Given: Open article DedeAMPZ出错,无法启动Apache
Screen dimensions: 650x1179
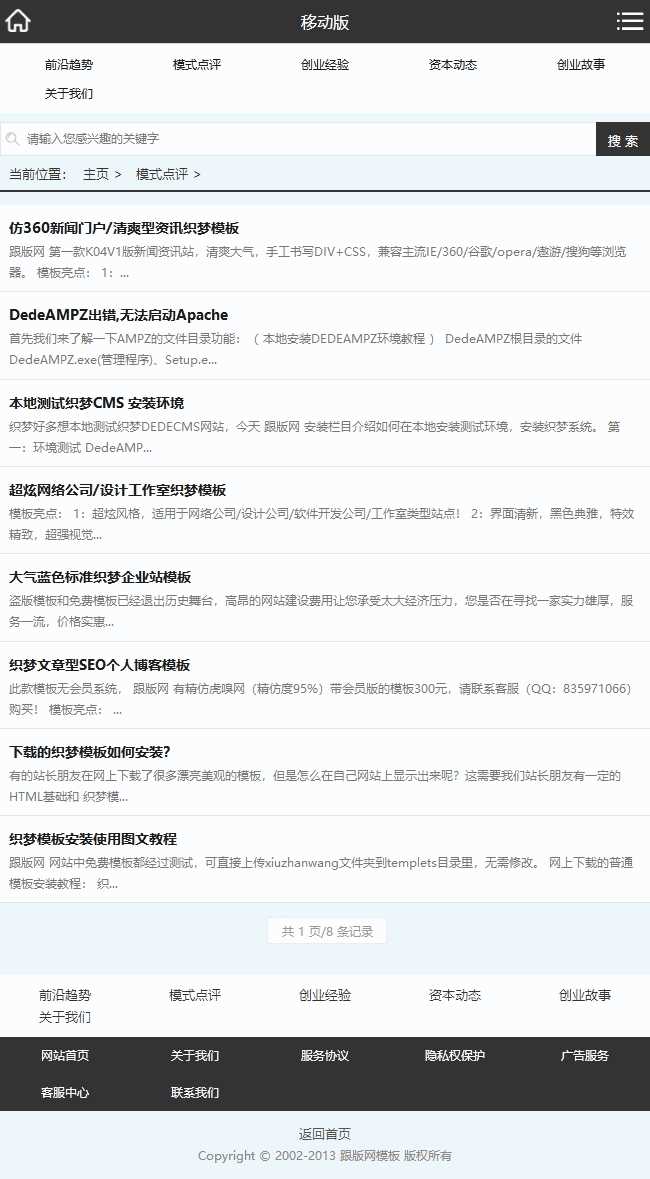Looking at the screenshot, I should click(x=118, y=315).
